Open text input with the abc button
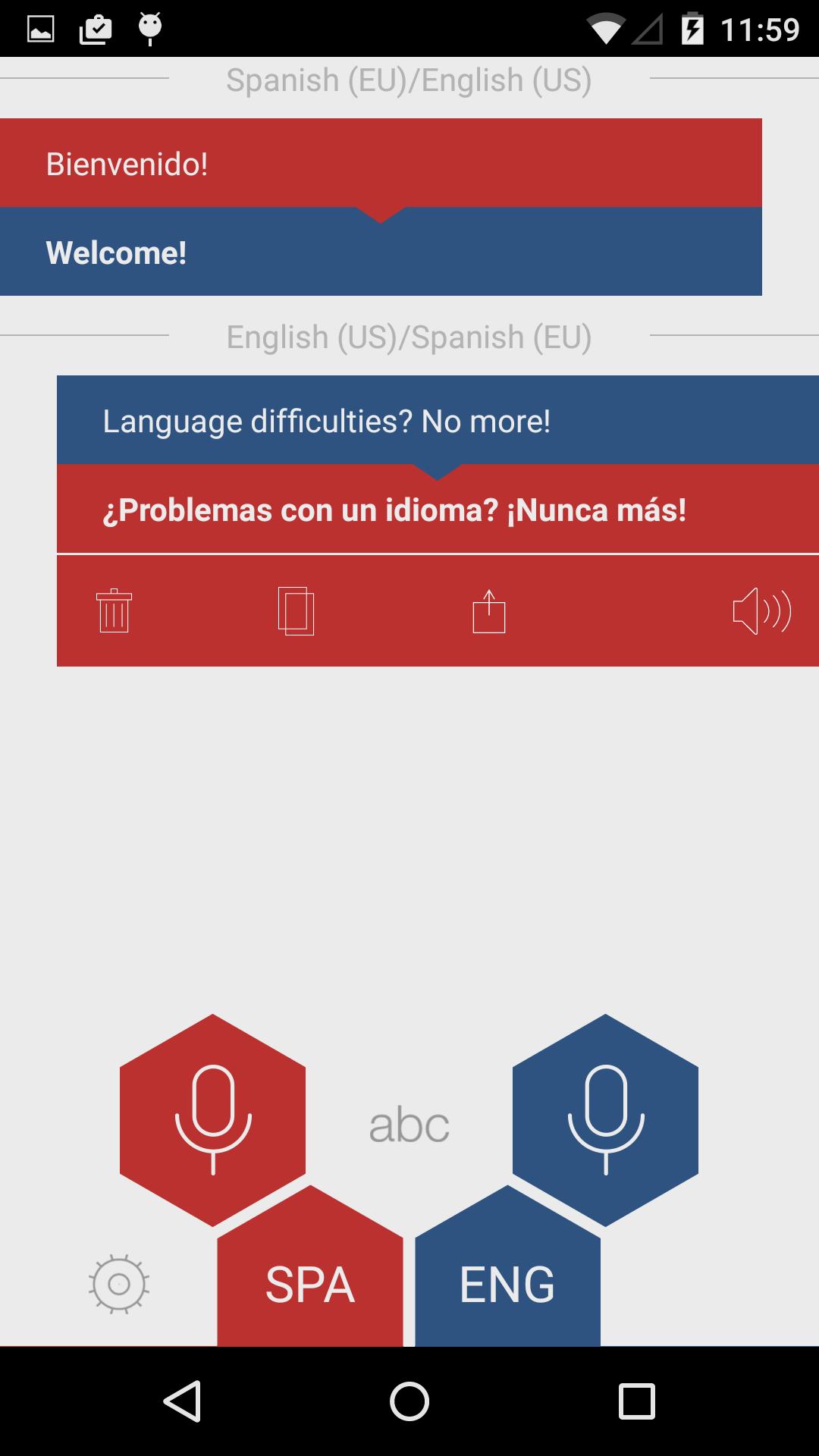Image resolution: width=819 pixels, height=1456 pixels. pyautogui.click(x=408, y=1125)
